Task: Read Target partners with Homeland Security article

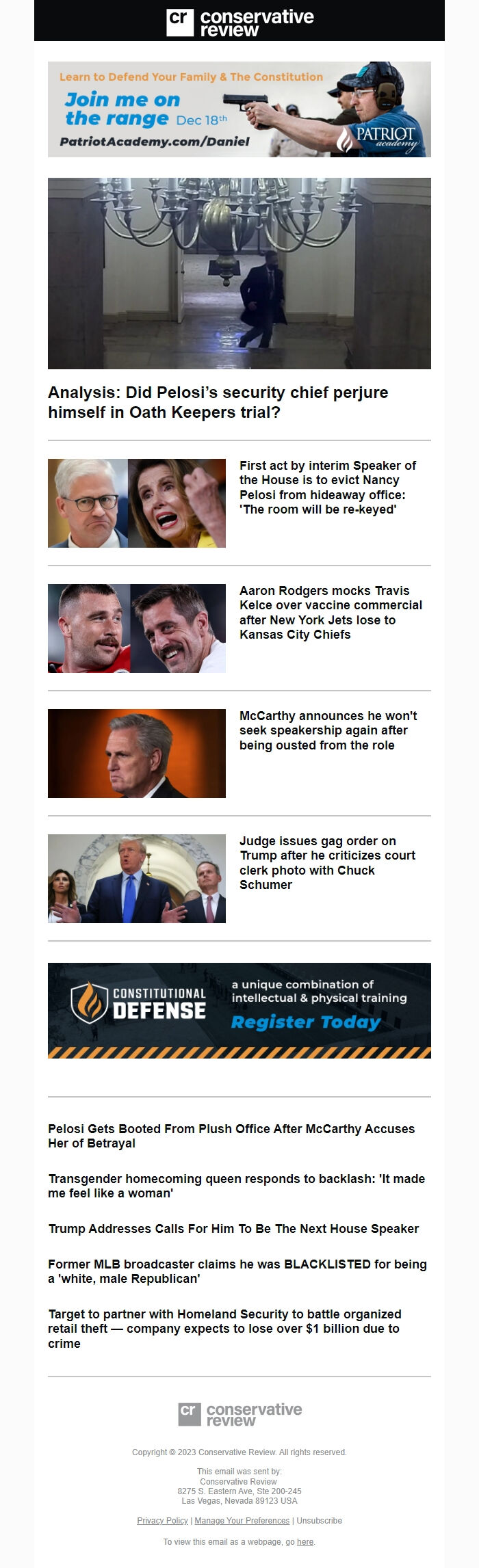Action: click(x=224, y=1328)
